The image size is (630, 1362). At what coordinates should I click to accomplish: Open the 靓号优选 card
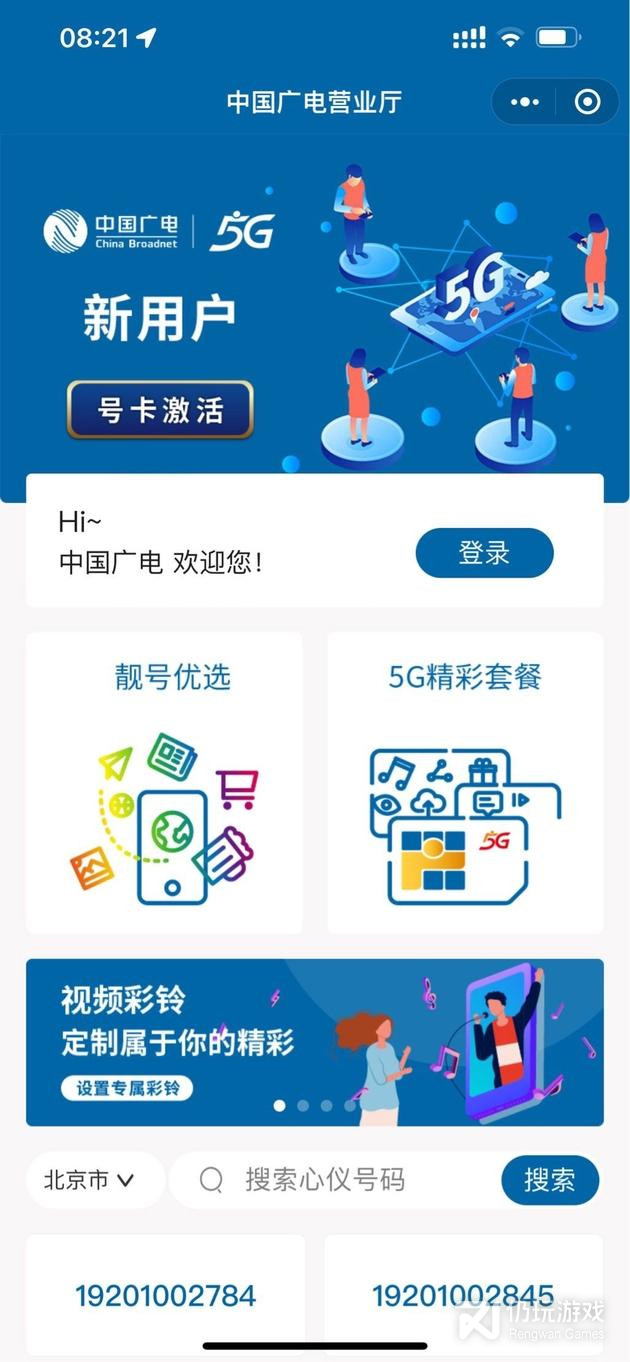164,782
